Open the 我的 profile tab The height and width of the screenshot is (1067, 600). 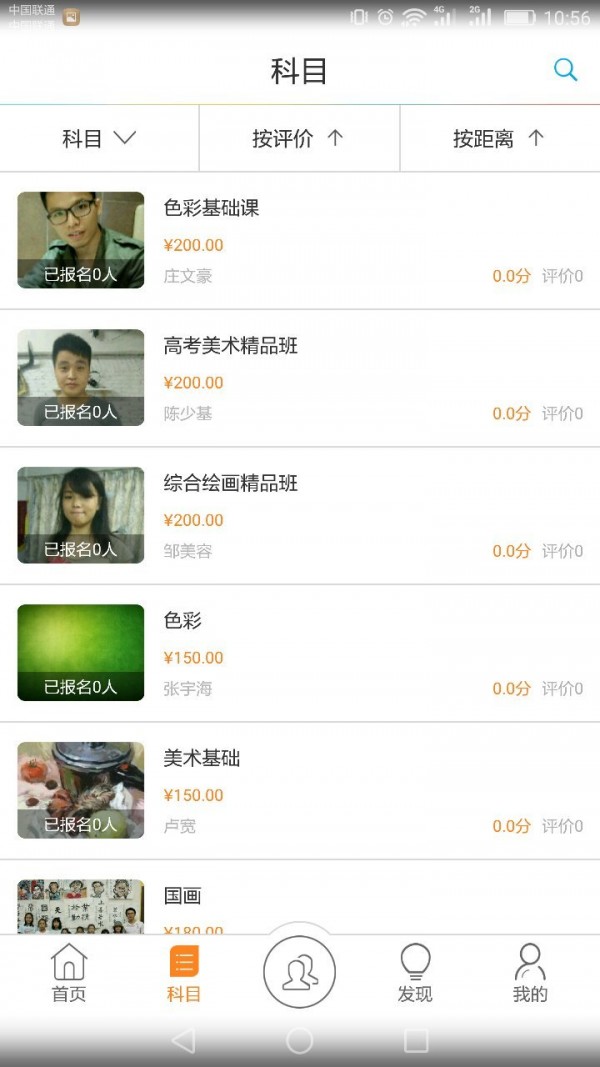point(530,973)
